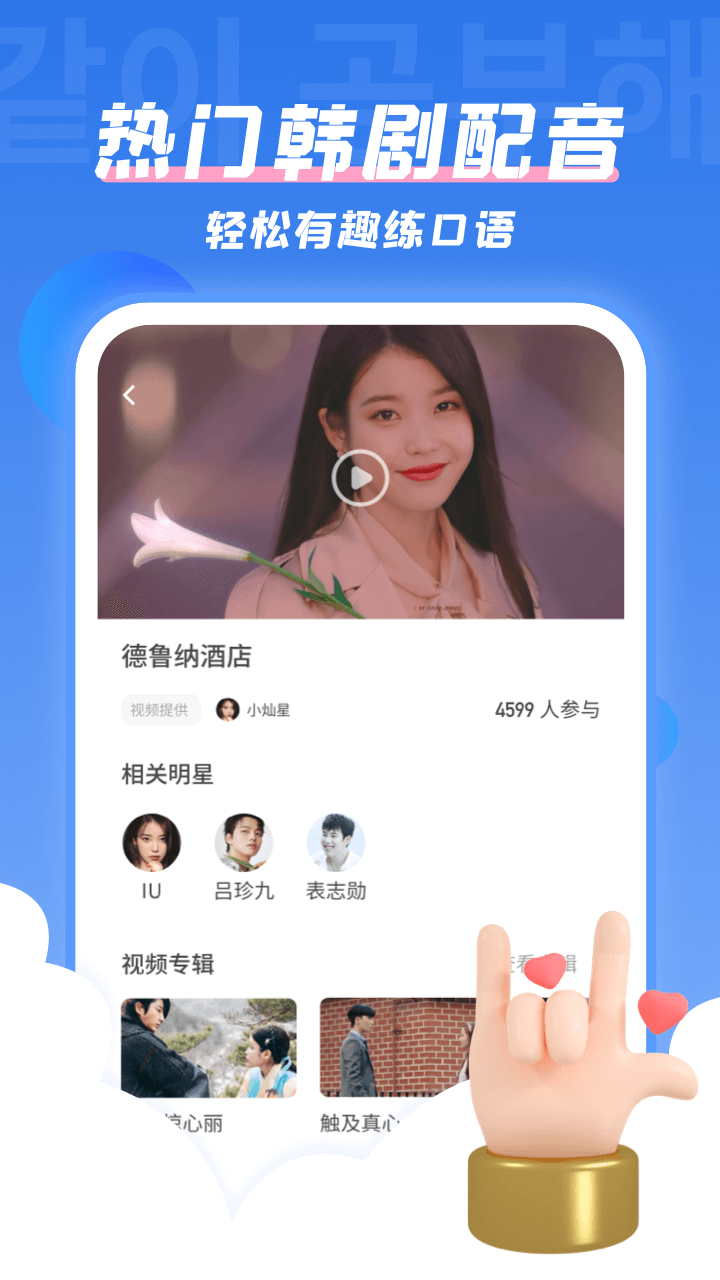Select the 吕珍九 name label
Image resolution: width=720 pixels, height=1280 pixels.
[243, 891]
